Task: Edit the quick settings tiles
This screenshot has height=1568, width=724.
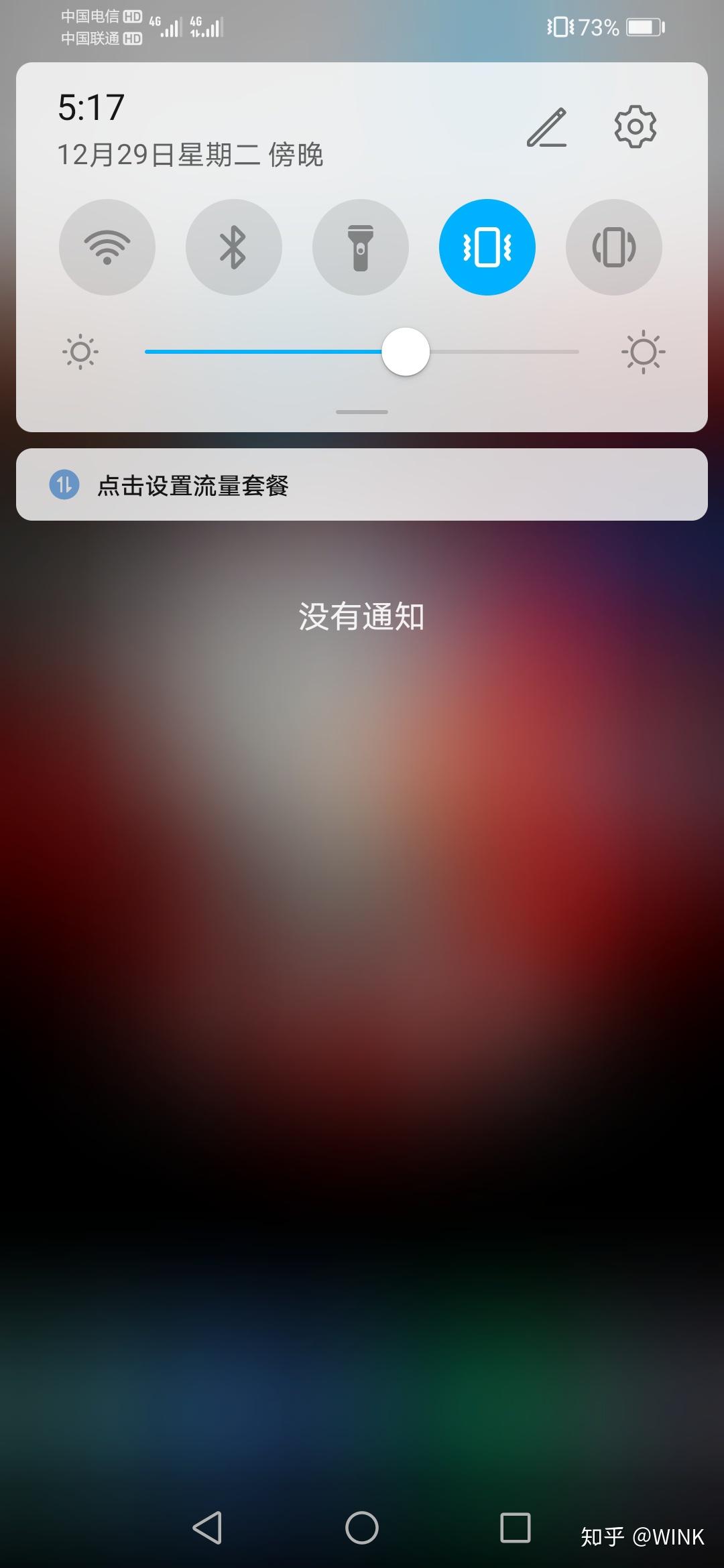Action: coord(547,127)
